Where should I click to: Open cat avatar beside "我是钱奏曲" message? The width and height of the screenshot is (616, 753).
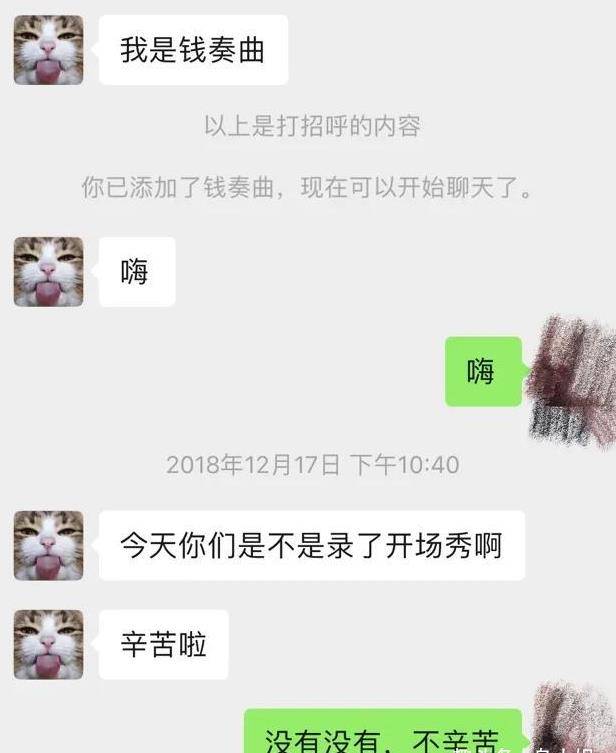click(48, 50)
